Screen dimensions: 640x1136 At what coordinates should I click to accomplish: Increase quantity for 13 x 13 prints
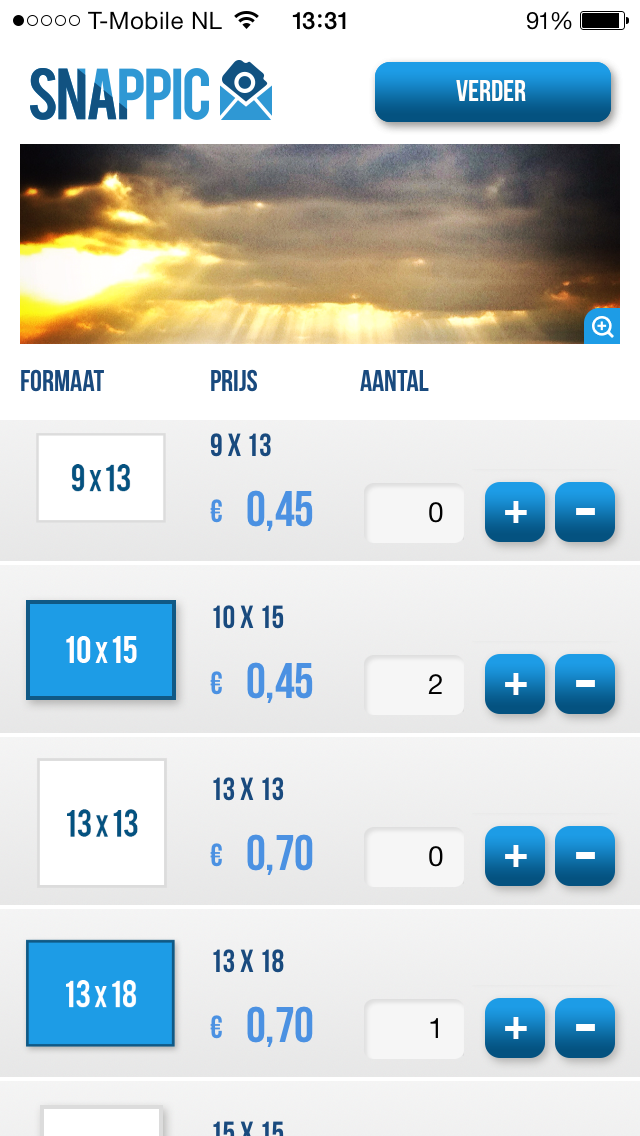(x=515, y=856)
